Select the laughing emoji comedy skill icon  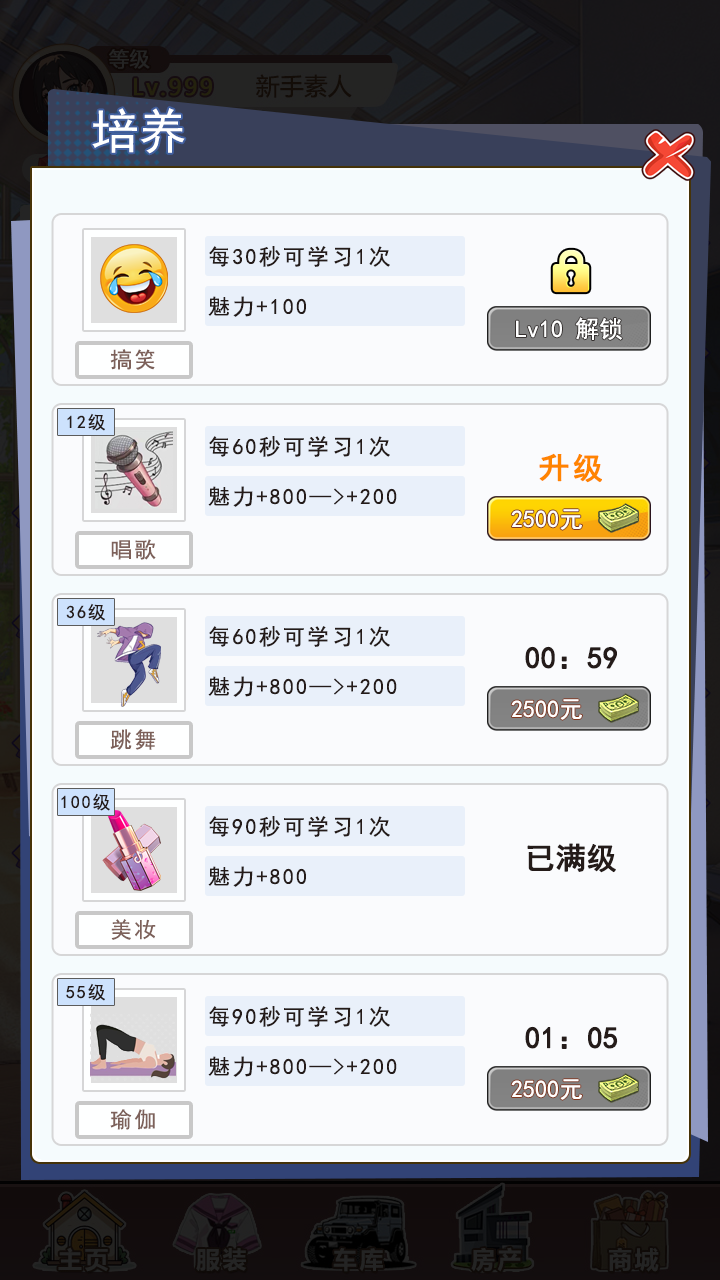[133, 280]
